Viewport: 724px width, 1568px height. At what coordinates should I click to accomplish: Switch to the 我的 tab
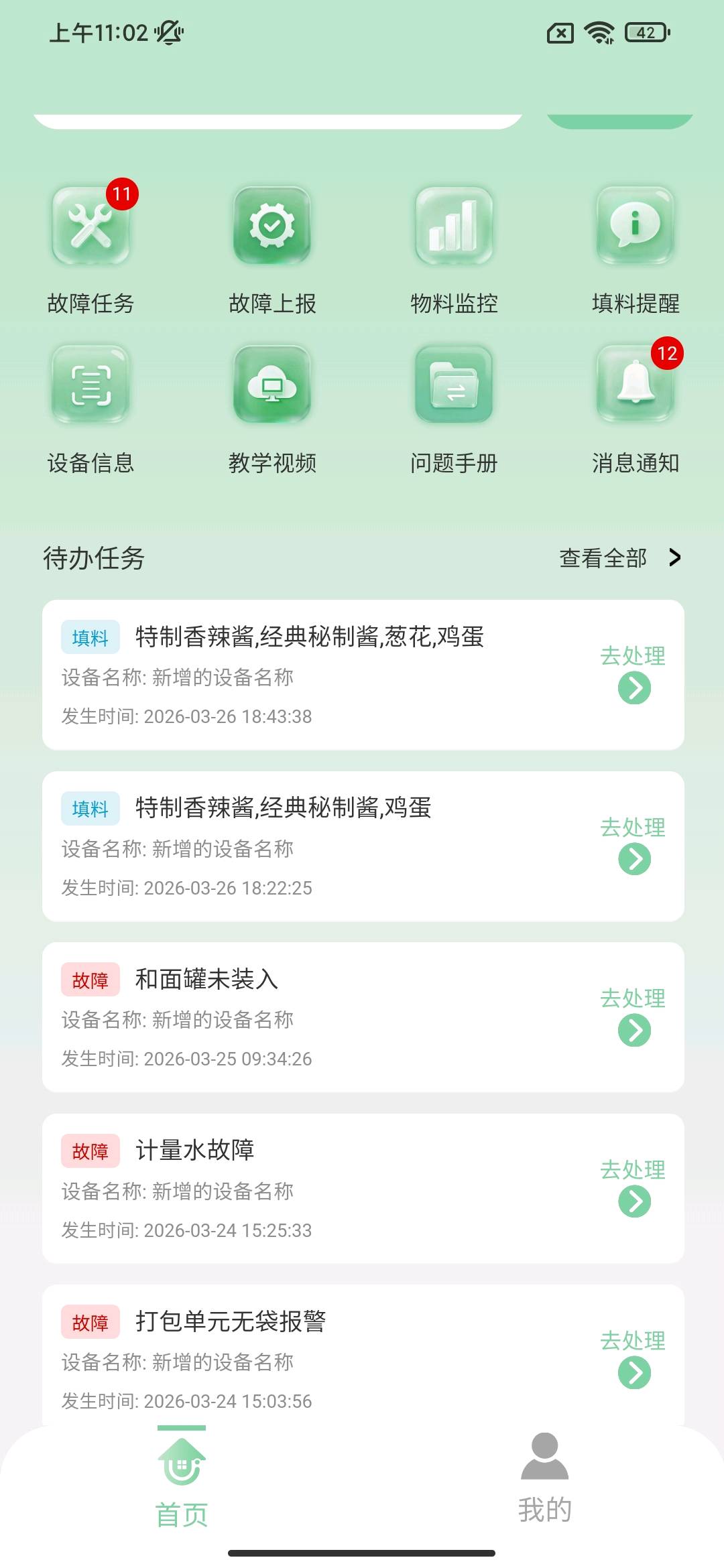pos(544,1478)
